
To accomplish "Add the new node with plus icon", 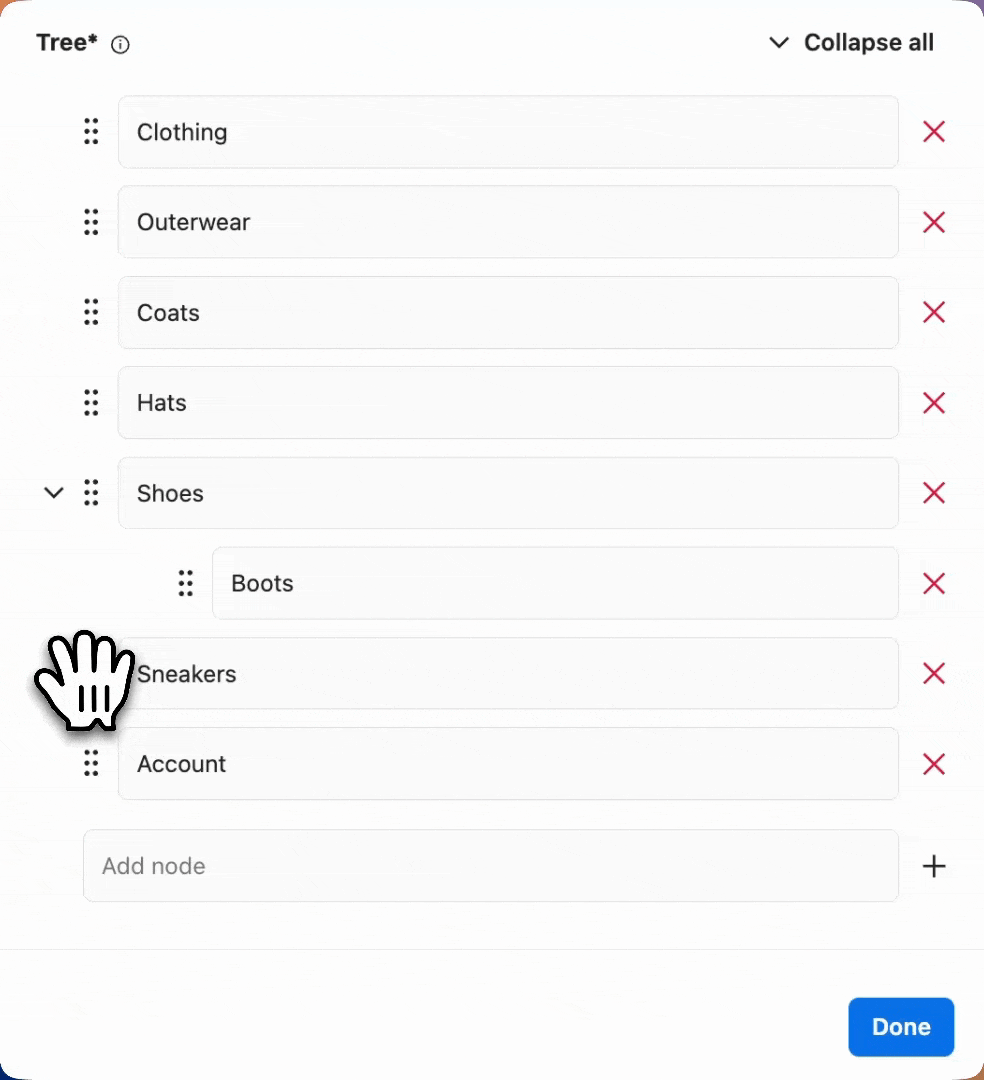I will point(933,866).
